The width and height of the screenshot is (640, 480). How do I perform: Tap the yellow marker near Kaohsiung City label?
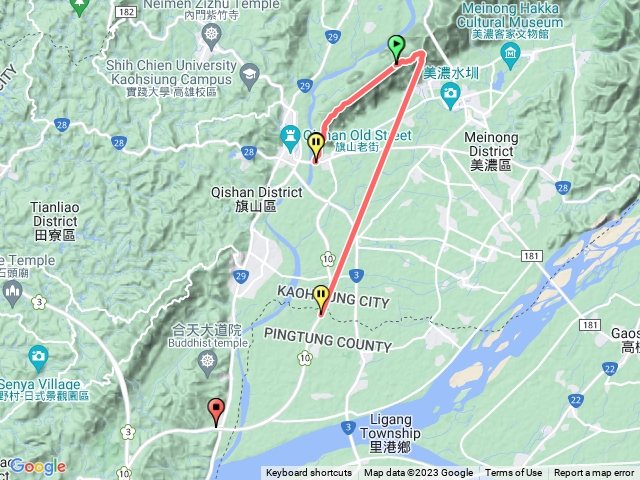[x=321, y=298]
